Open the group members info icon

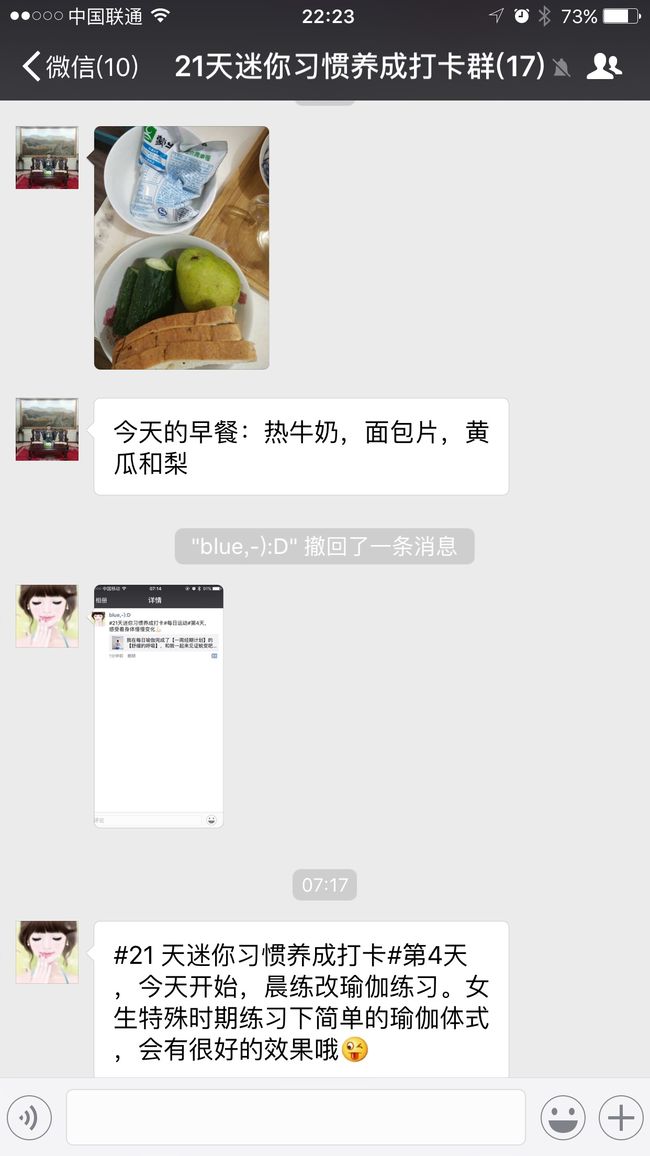click(604, 67)
